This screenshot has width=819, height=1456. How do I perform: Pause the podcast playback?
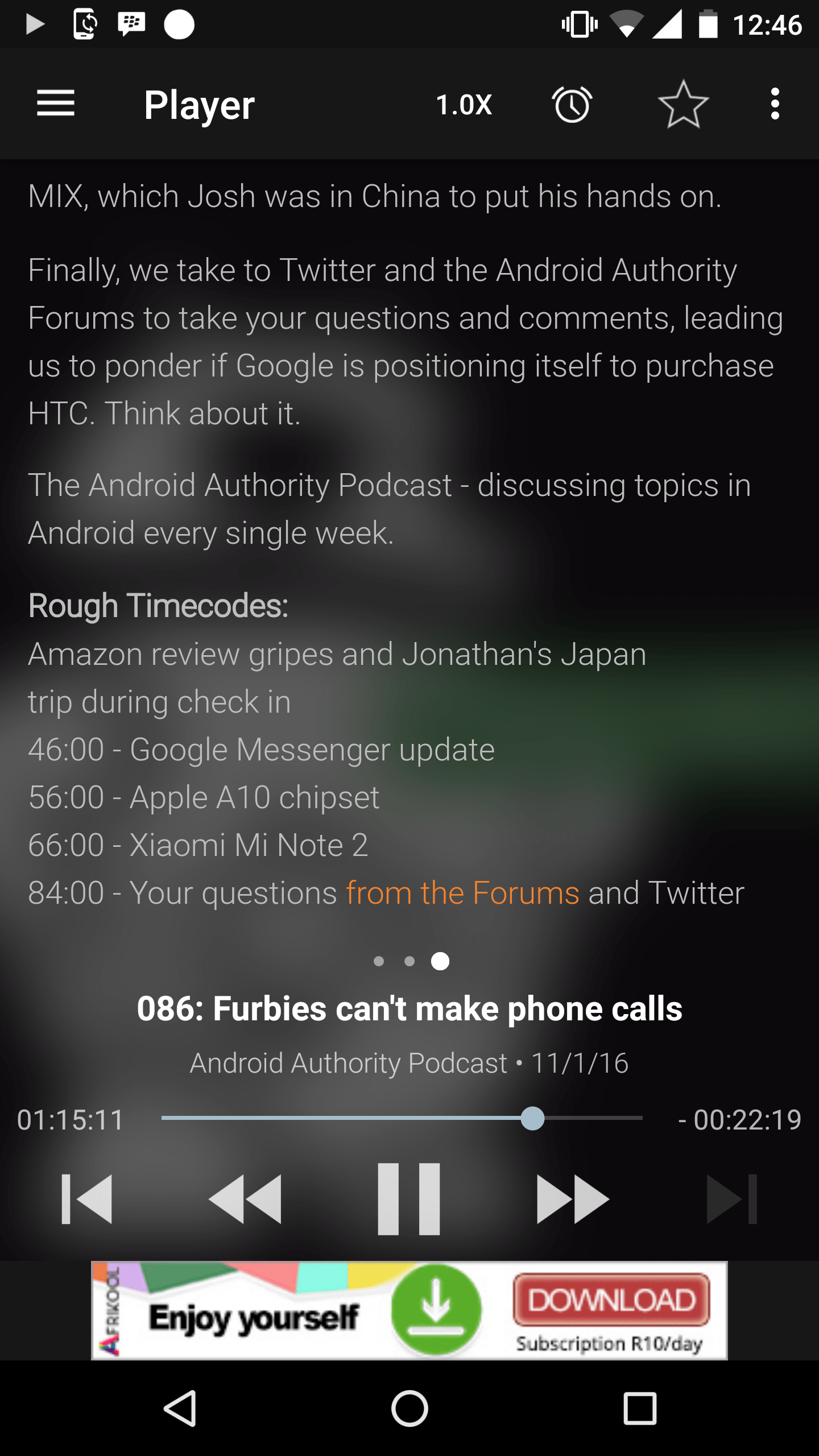pyautogui.click(x=409, y=1199)
